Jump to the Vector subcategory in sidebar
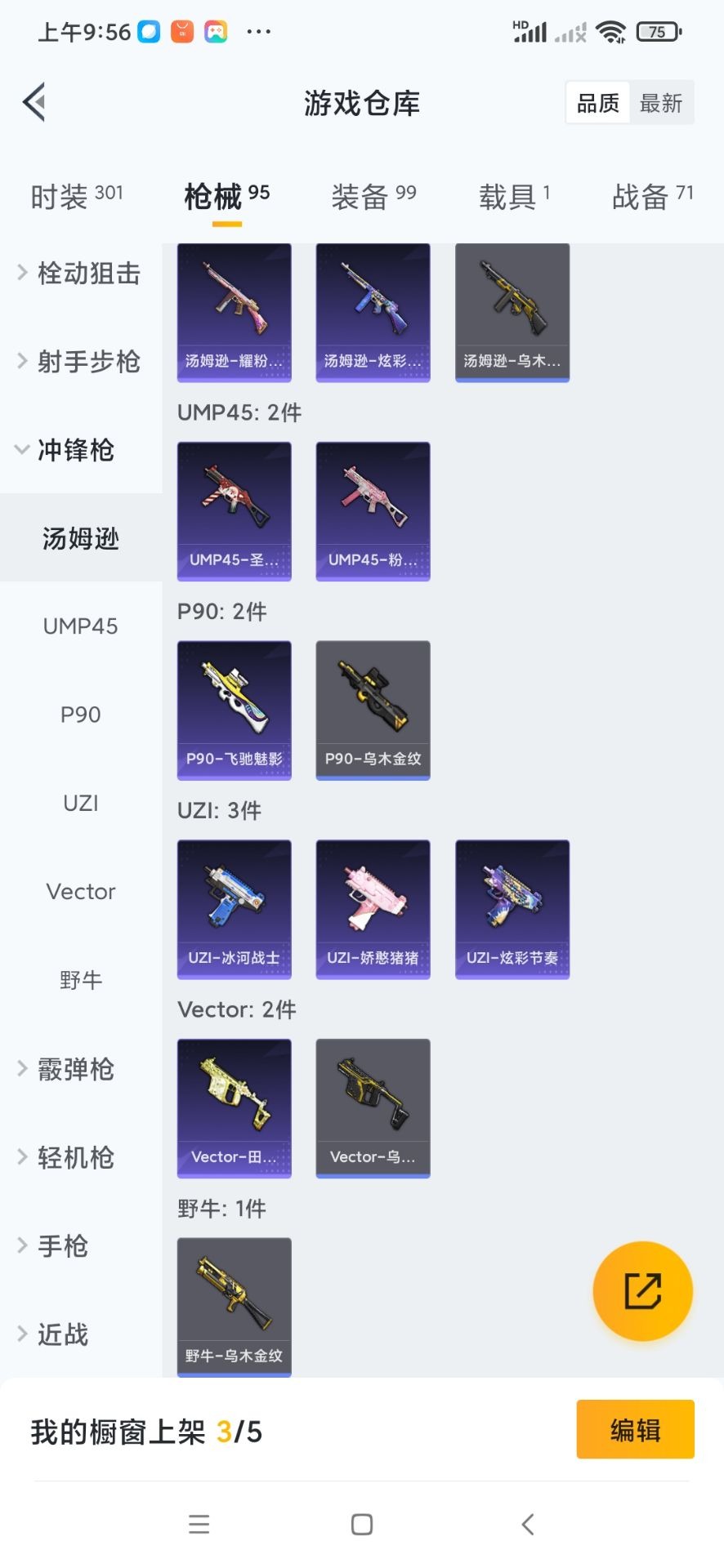The image size is (724, 1568). 80,891
